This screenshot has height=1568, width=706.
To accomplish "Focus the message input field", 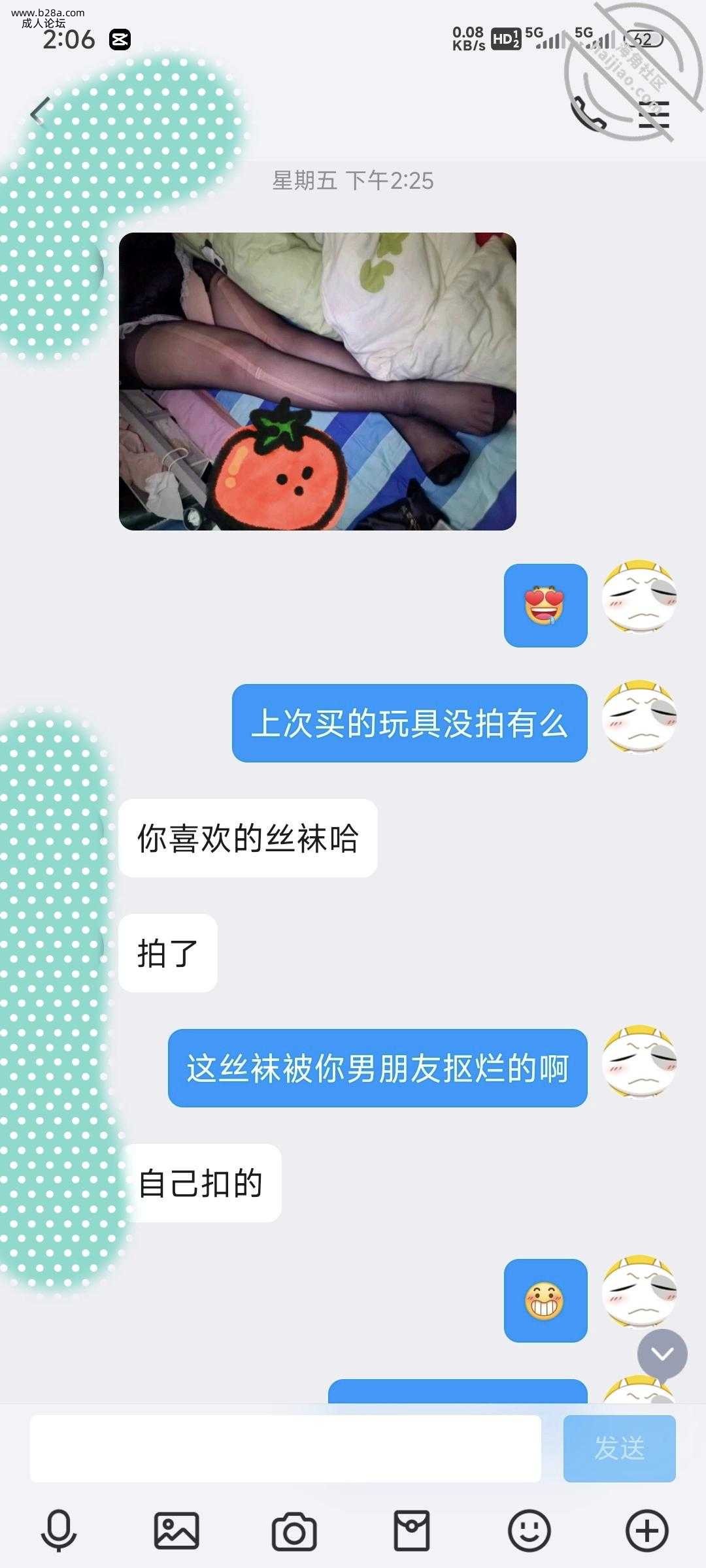I will pyautogui.click(x=285, y=1448).
